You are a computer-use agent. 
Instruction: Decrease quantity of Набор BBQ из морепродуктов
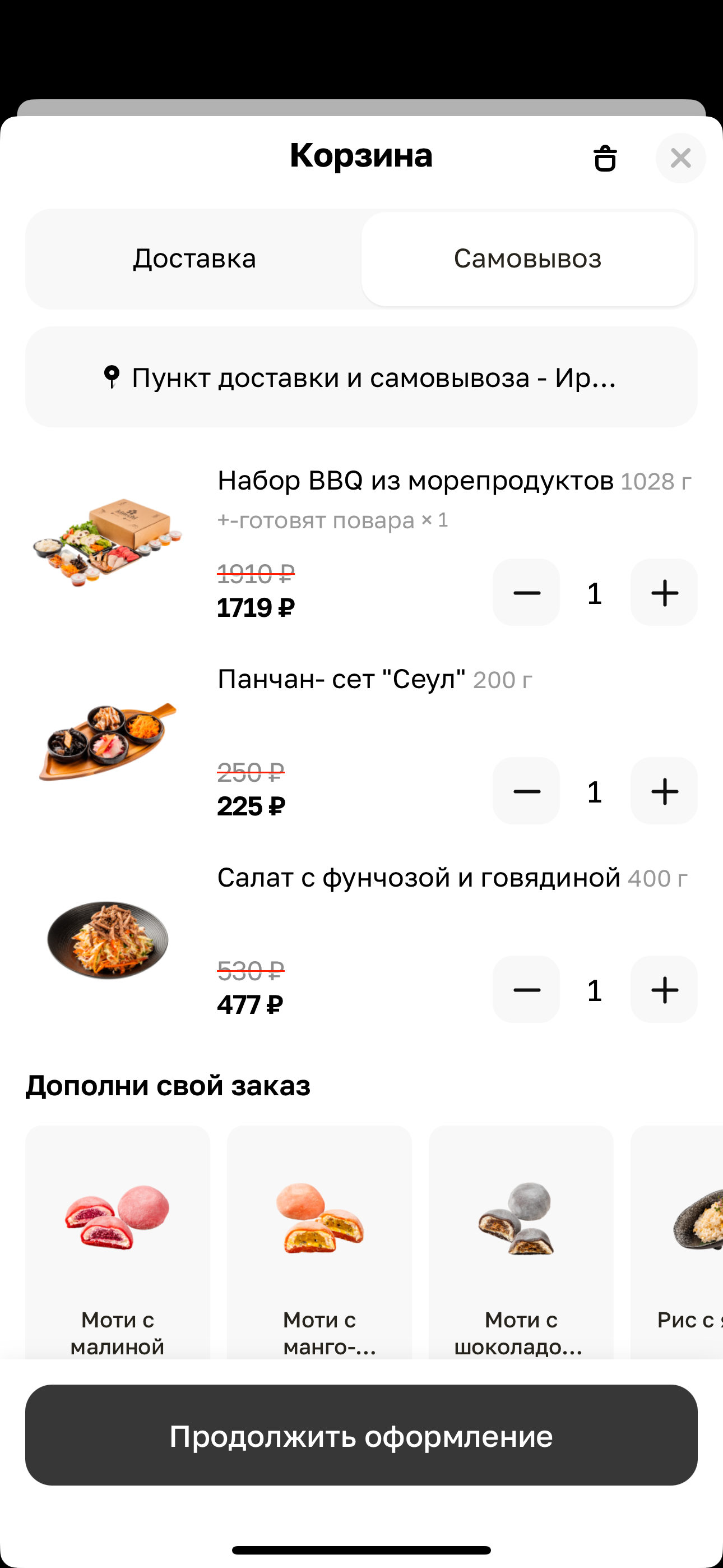[x=526, y=593]
